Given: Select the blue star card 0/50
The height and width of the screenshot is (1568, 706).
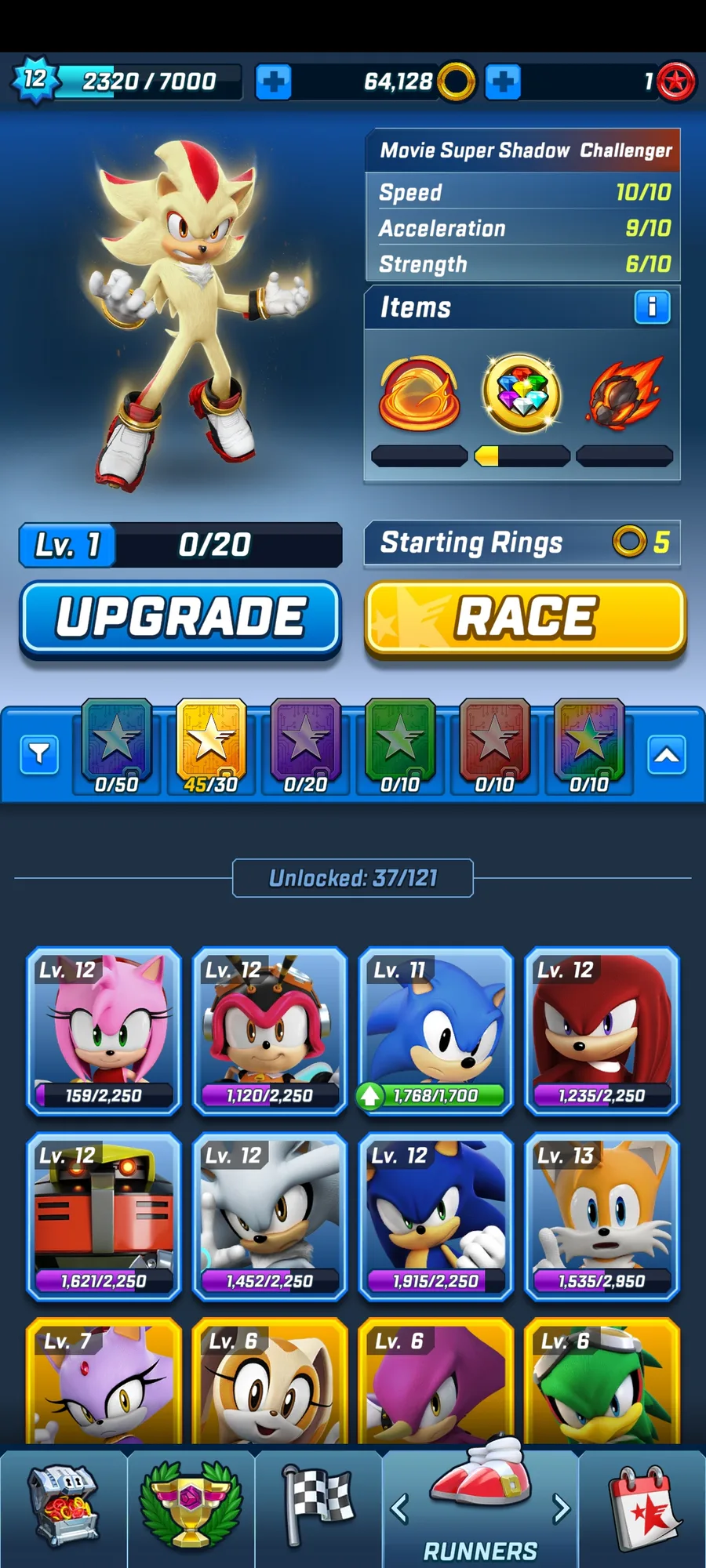Looking at the screenshot, I should click(x=116, y=746).
